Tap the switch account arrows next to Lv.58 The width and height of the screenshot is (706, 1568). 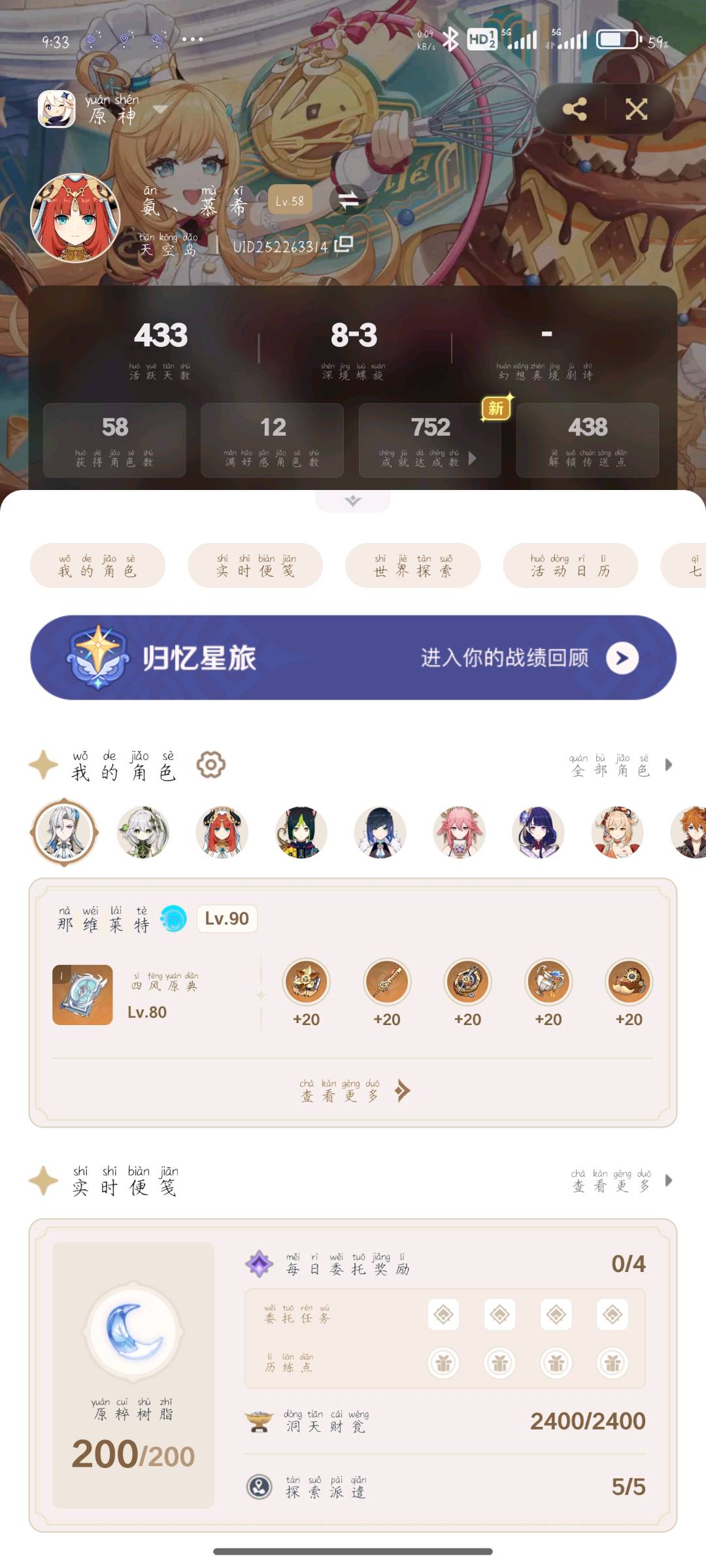tap(348, 201)
